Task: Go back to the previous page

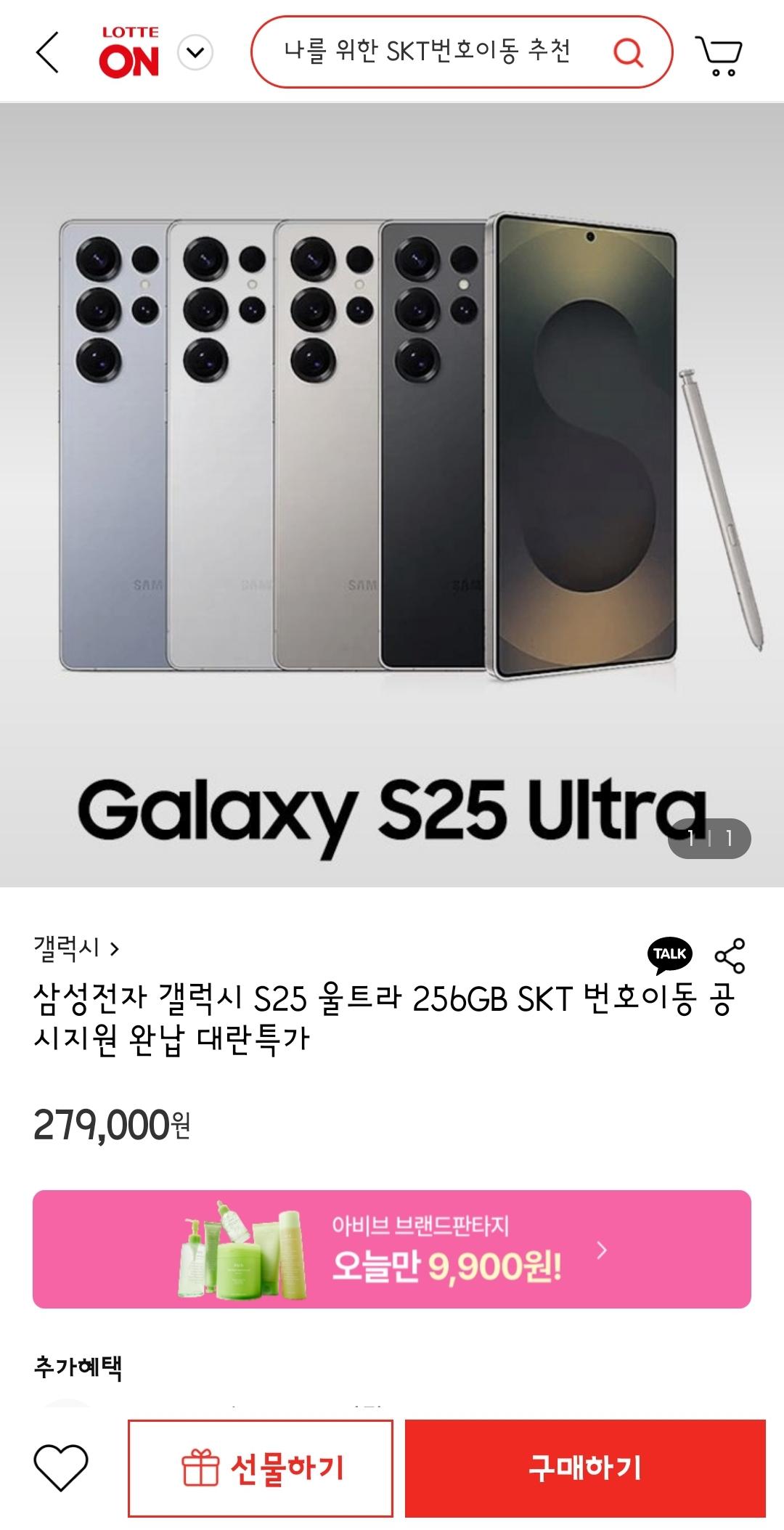Action: click(x=48, y=52)
